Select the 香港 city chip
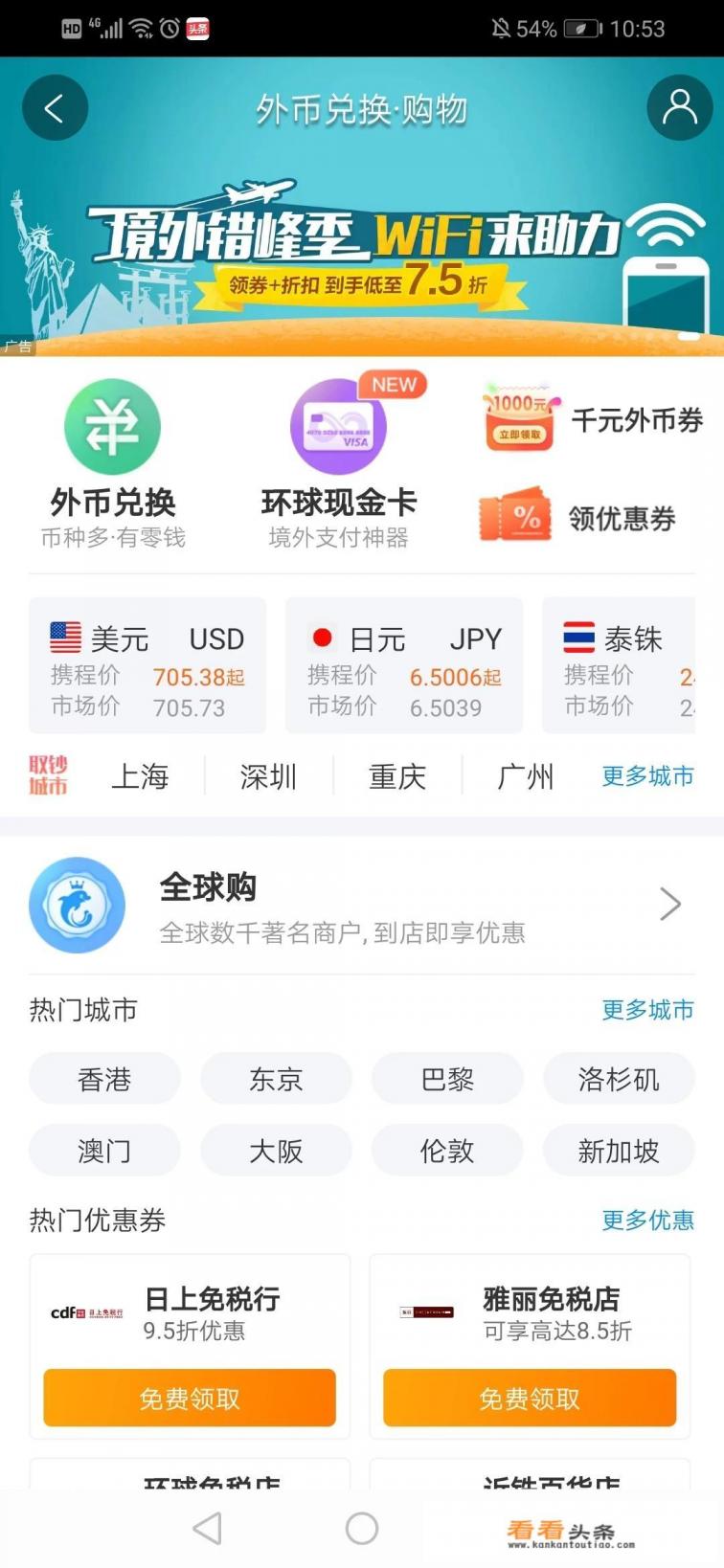 tap(104, 1079)
